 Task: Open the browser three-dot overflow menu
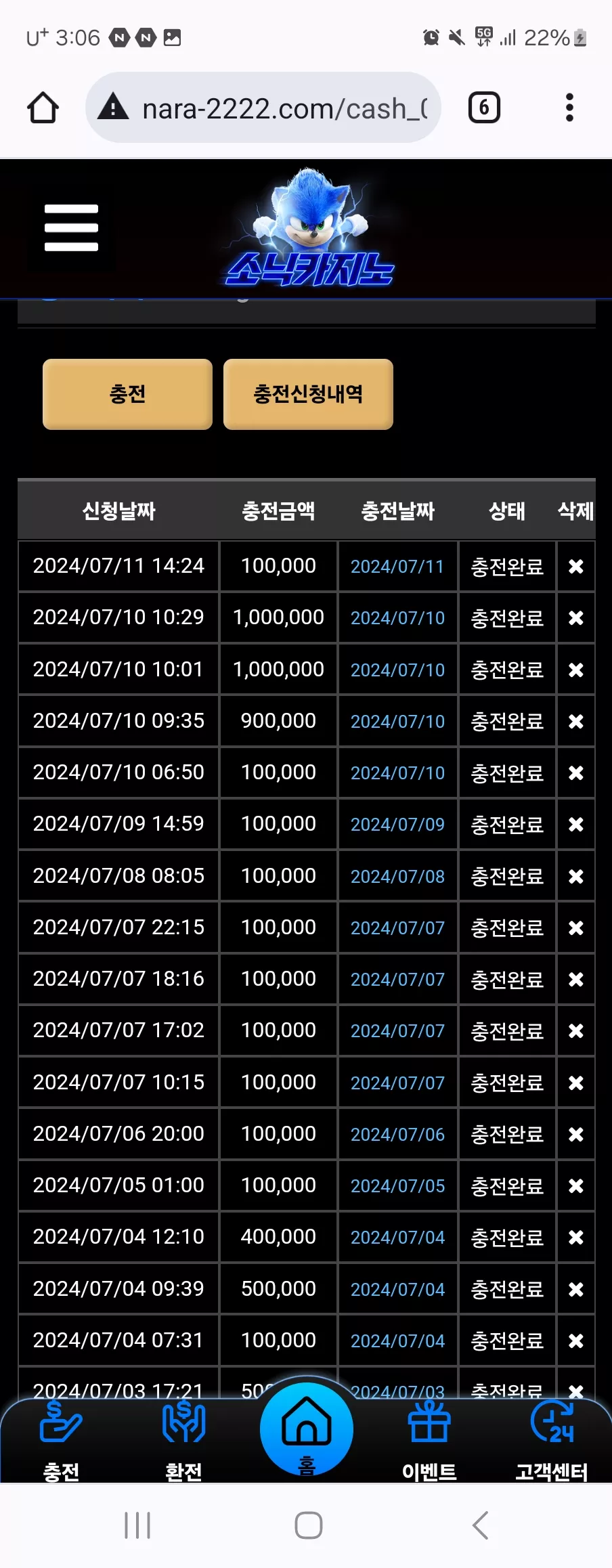coord(569,107)
